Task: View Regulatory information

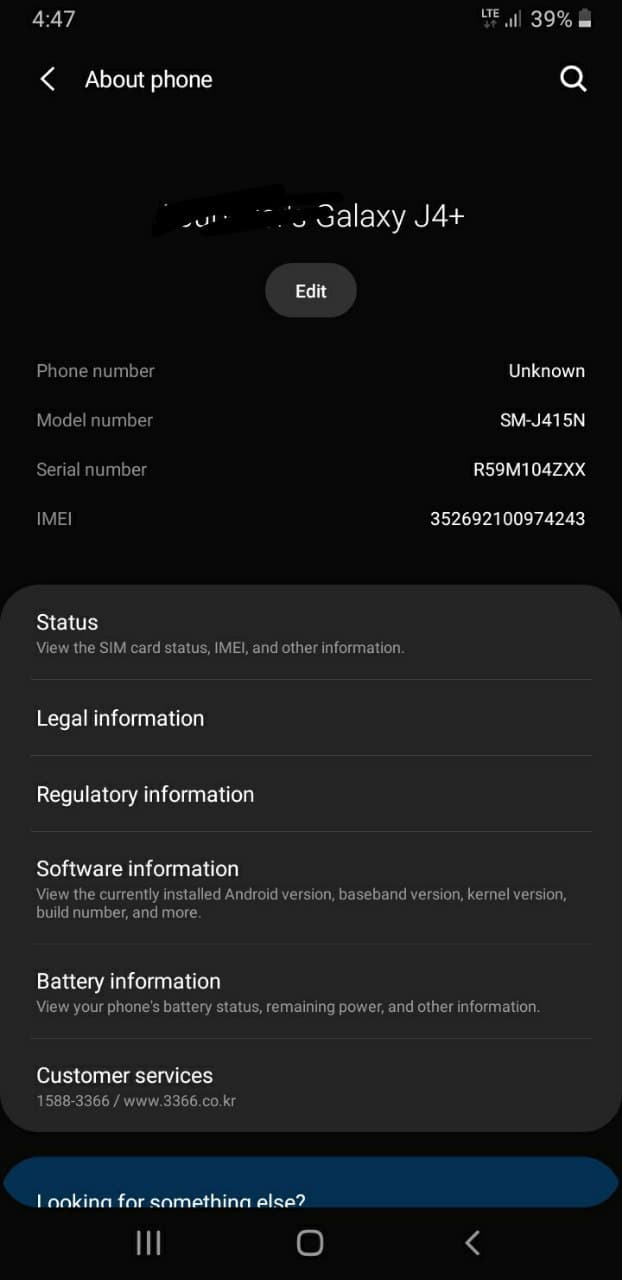Action: (x=311, y=794)
